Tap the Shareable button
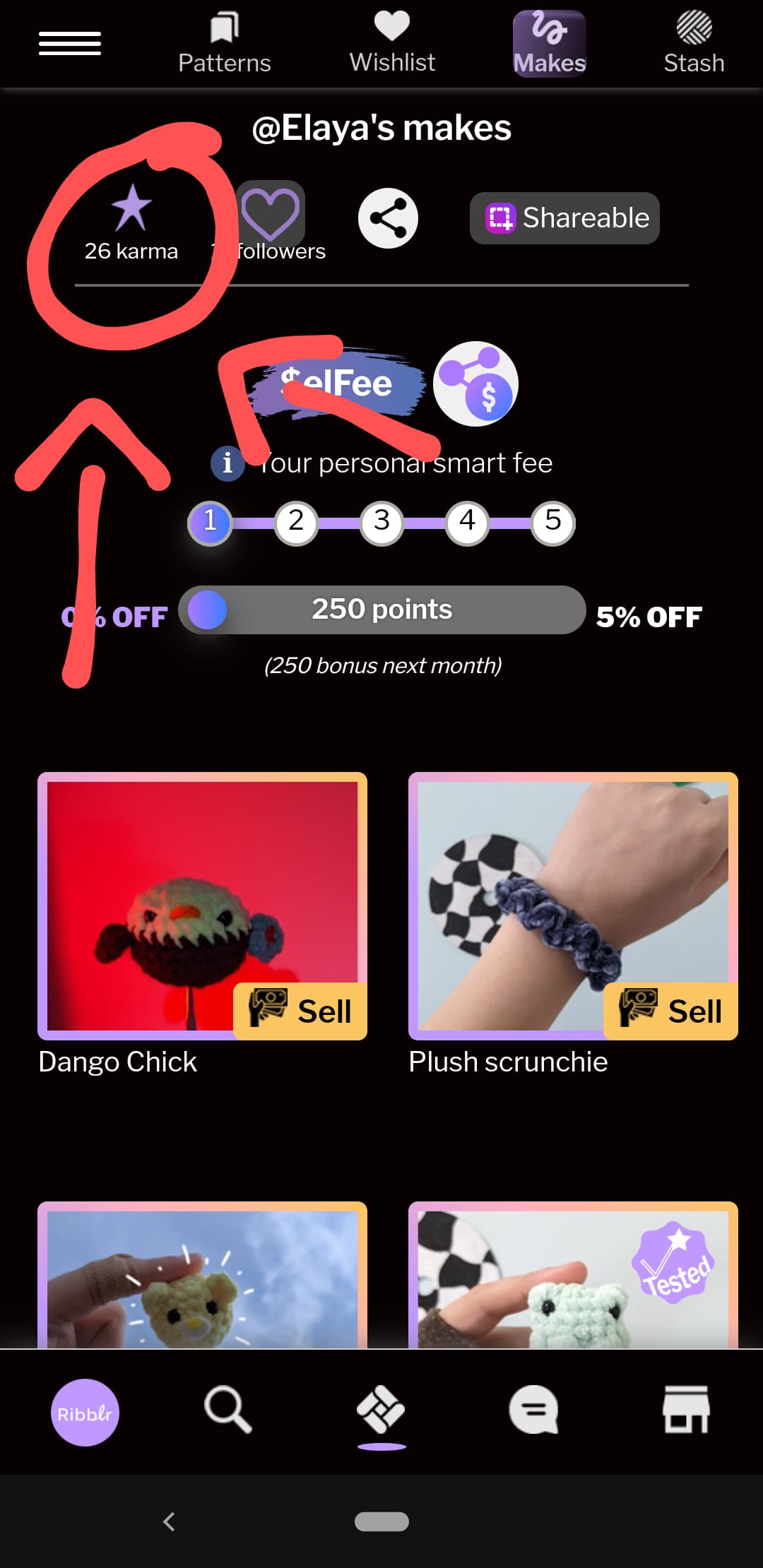Viewport: 763px width, 1568px height. tap(564, 218)
